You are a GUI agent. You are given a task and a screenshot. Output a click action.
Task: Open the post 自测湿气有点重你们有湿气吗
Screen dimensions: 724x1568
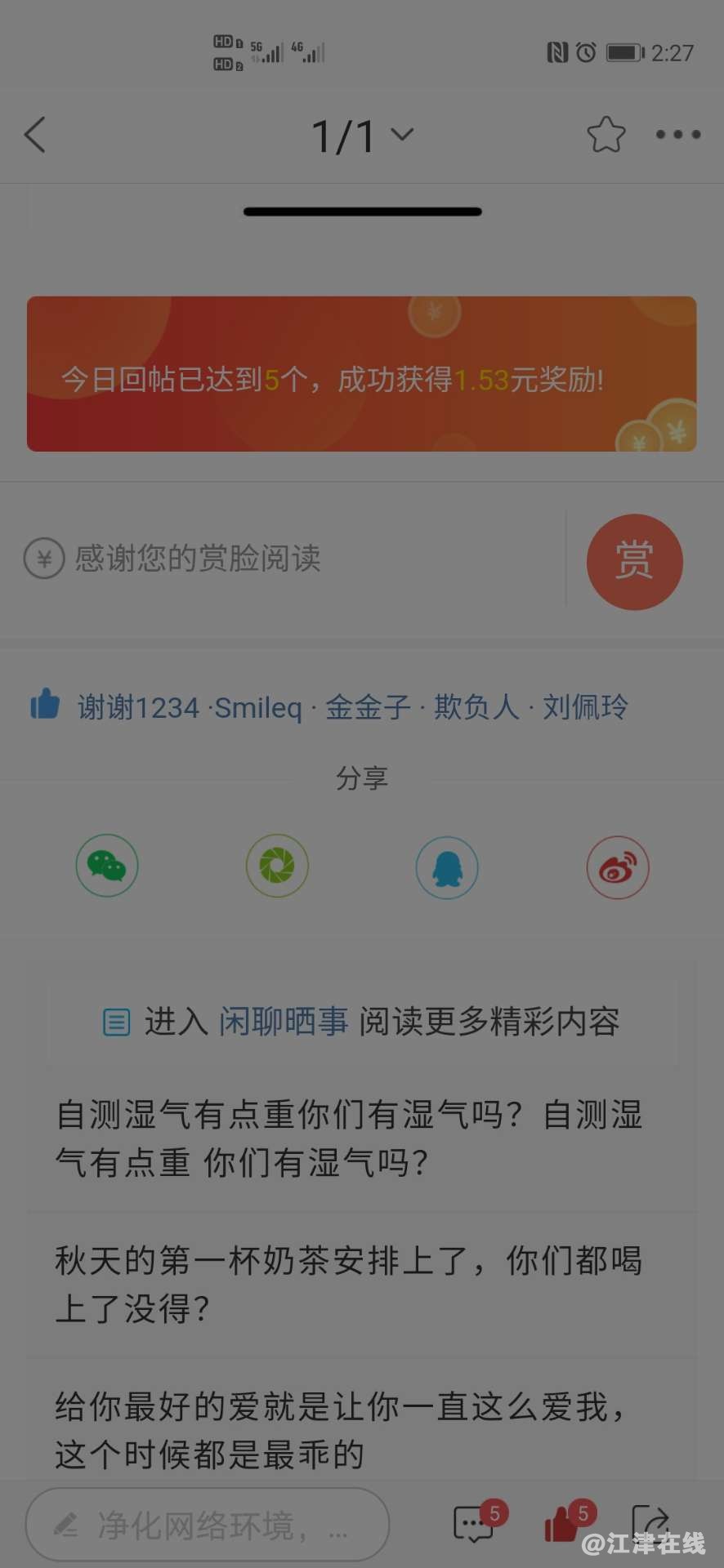[350, 1138]
